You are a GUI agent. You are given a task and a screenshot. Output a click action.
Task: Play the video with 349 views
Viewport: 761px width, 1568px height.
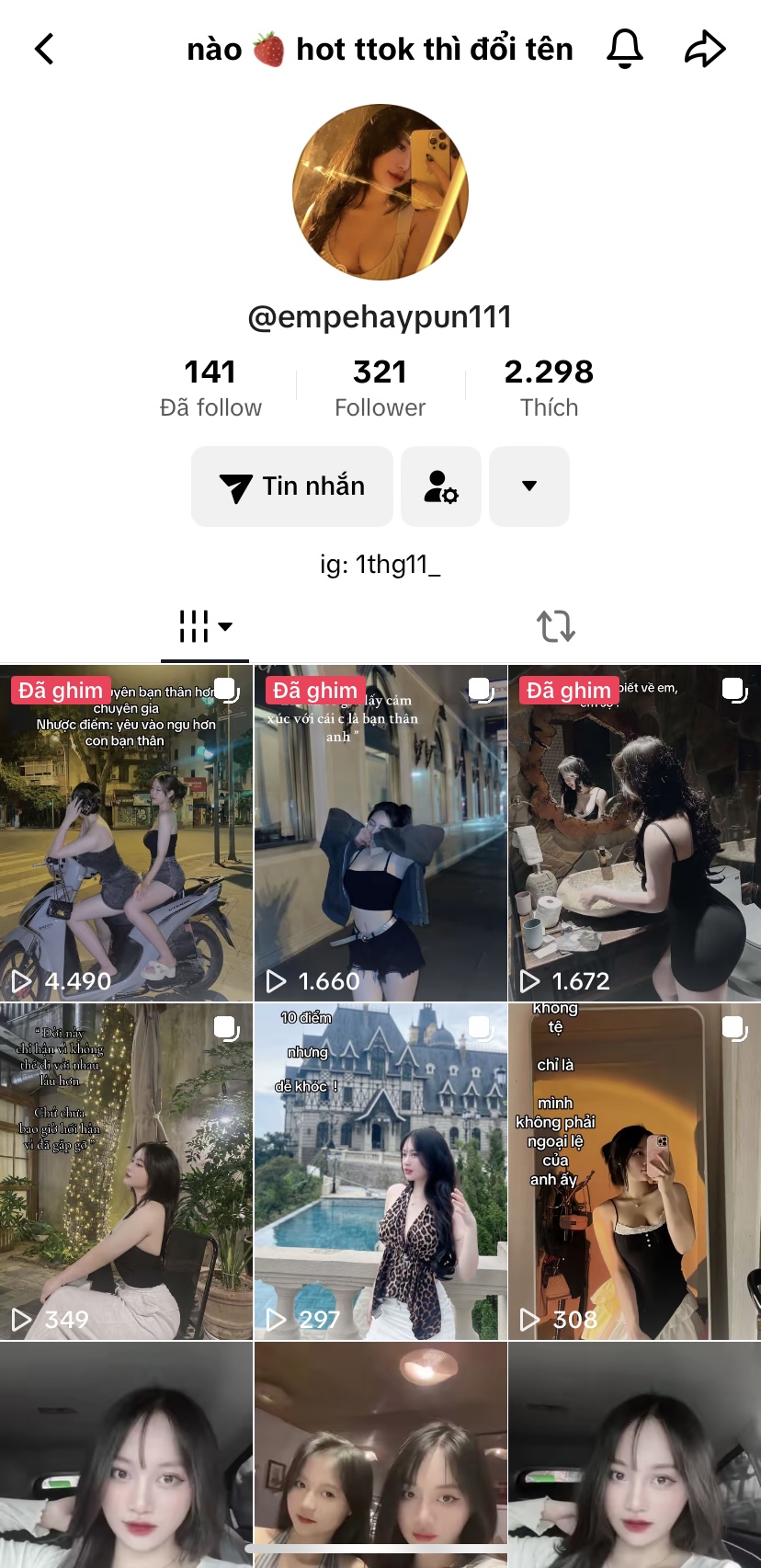tap(126, 1172)
